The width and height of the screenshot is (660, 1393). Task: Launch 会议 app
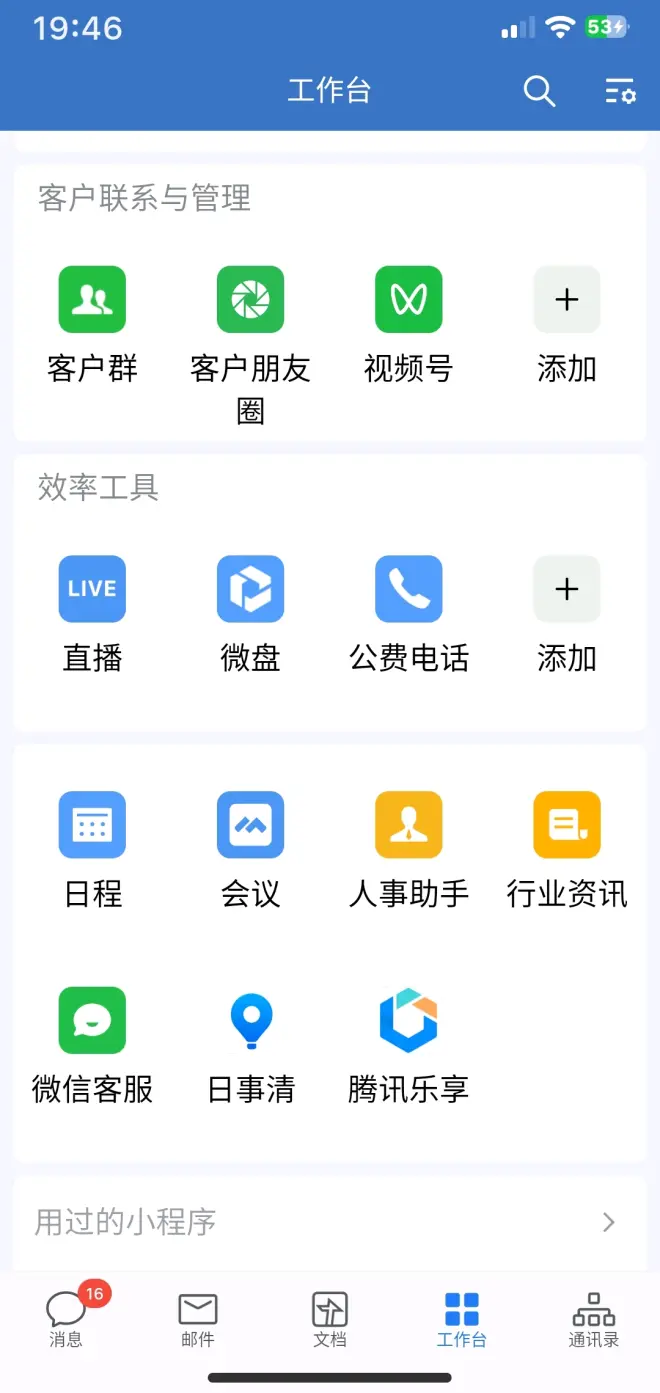click(x=250, y=825)
